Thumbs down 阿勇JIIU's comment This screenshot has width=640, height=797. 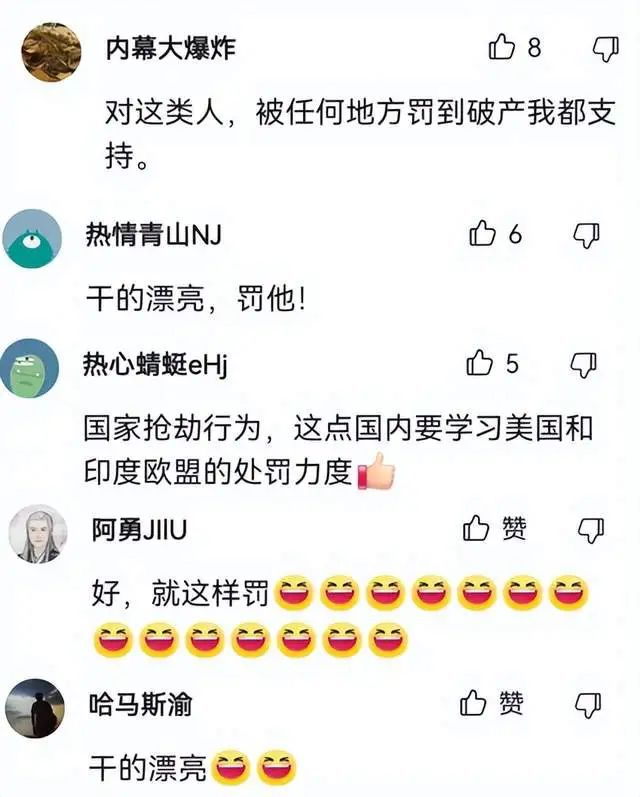pyautogui.click(x=592, y=530)
